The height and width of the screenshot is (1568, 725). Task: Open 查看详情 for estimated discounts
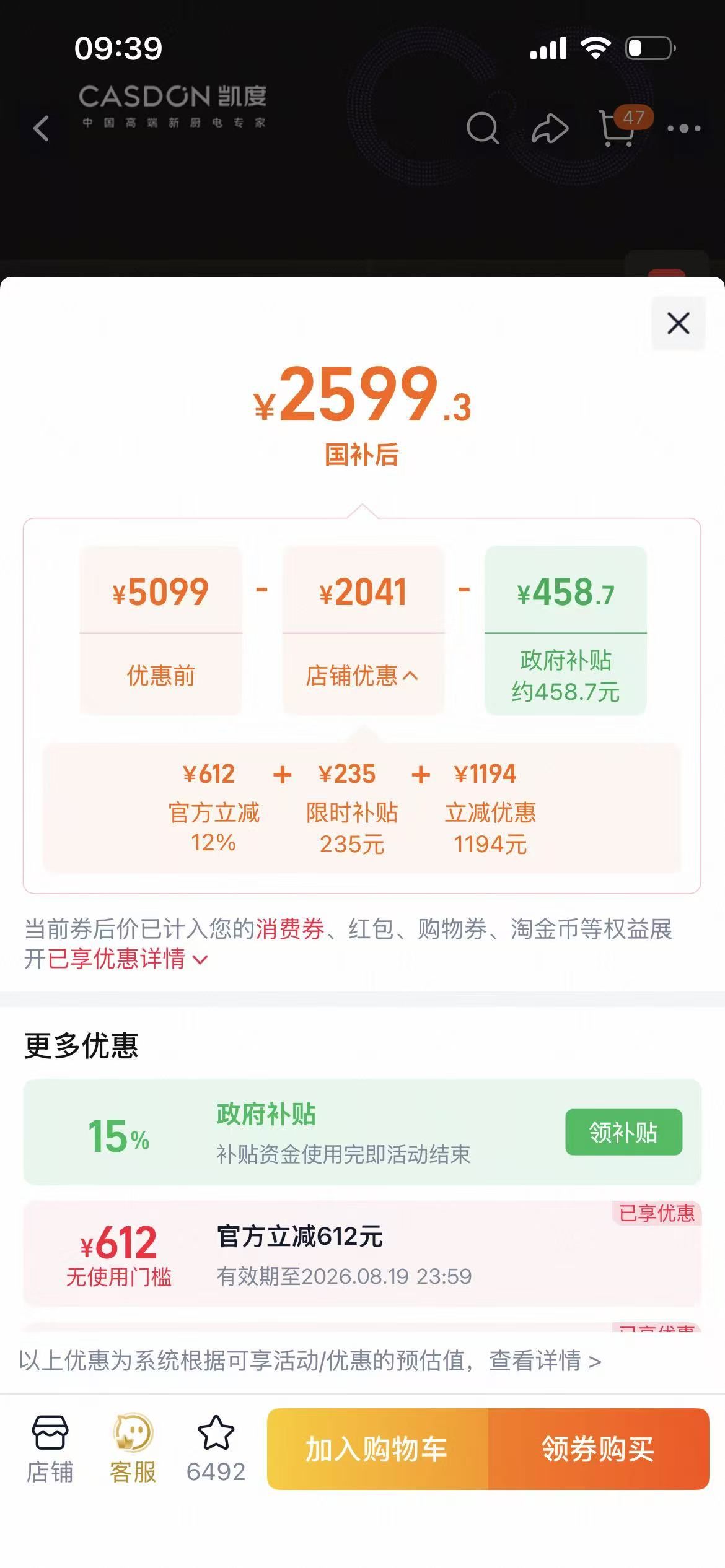coord(545,1361)
